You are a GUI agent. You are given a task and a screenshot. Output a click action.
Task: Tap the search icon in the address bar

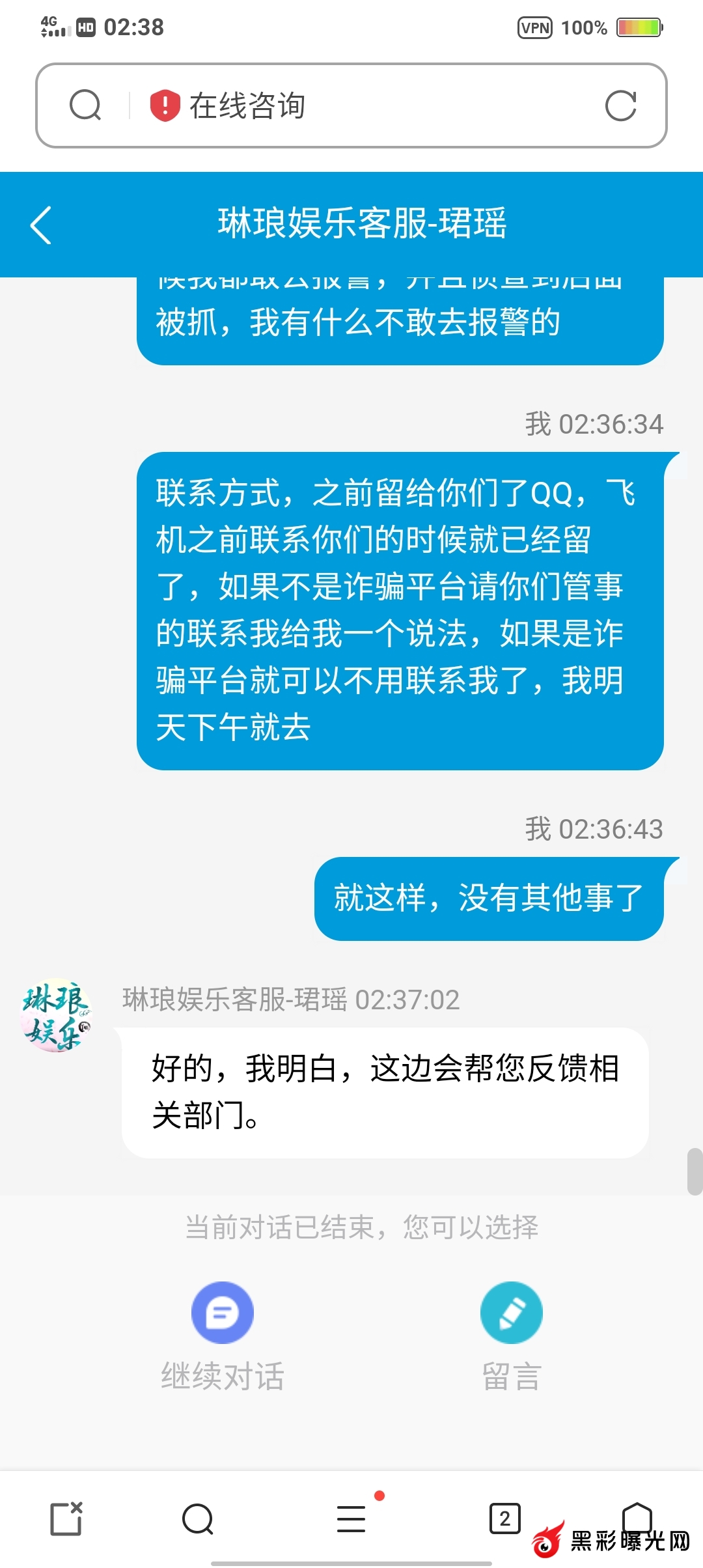pos(85,105)
